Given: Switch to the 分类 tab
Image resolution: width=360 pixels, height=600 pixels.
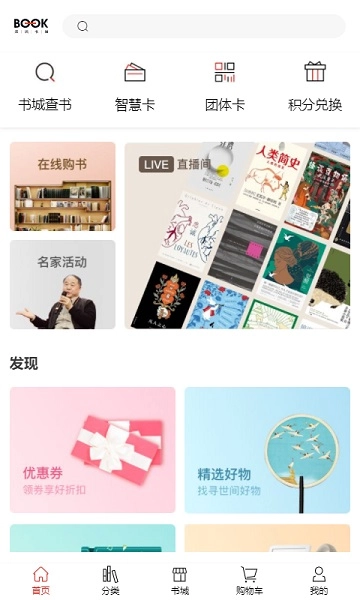Looking at the screenshot, I should tap(110, 580).
